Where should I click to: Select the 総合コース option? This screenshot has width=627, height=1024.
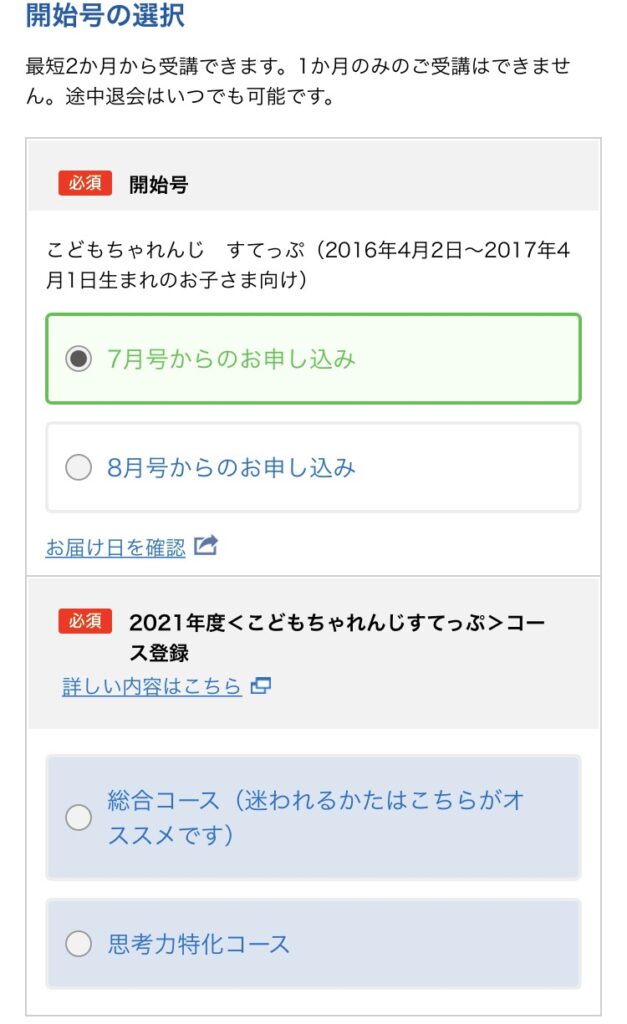(x=313, y=818)
